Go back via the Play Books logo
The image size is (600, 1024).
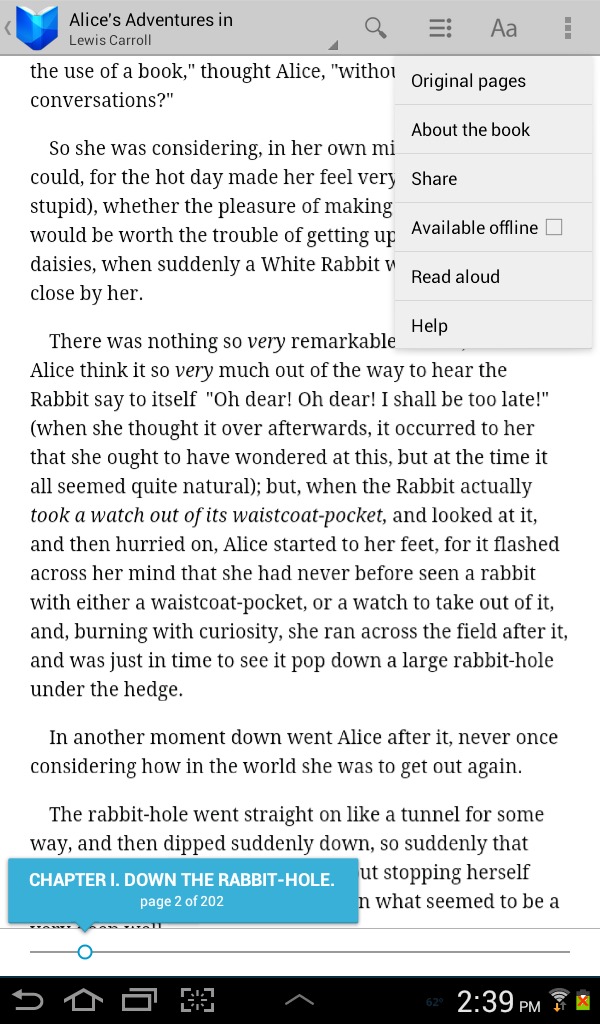pos(33,28)
